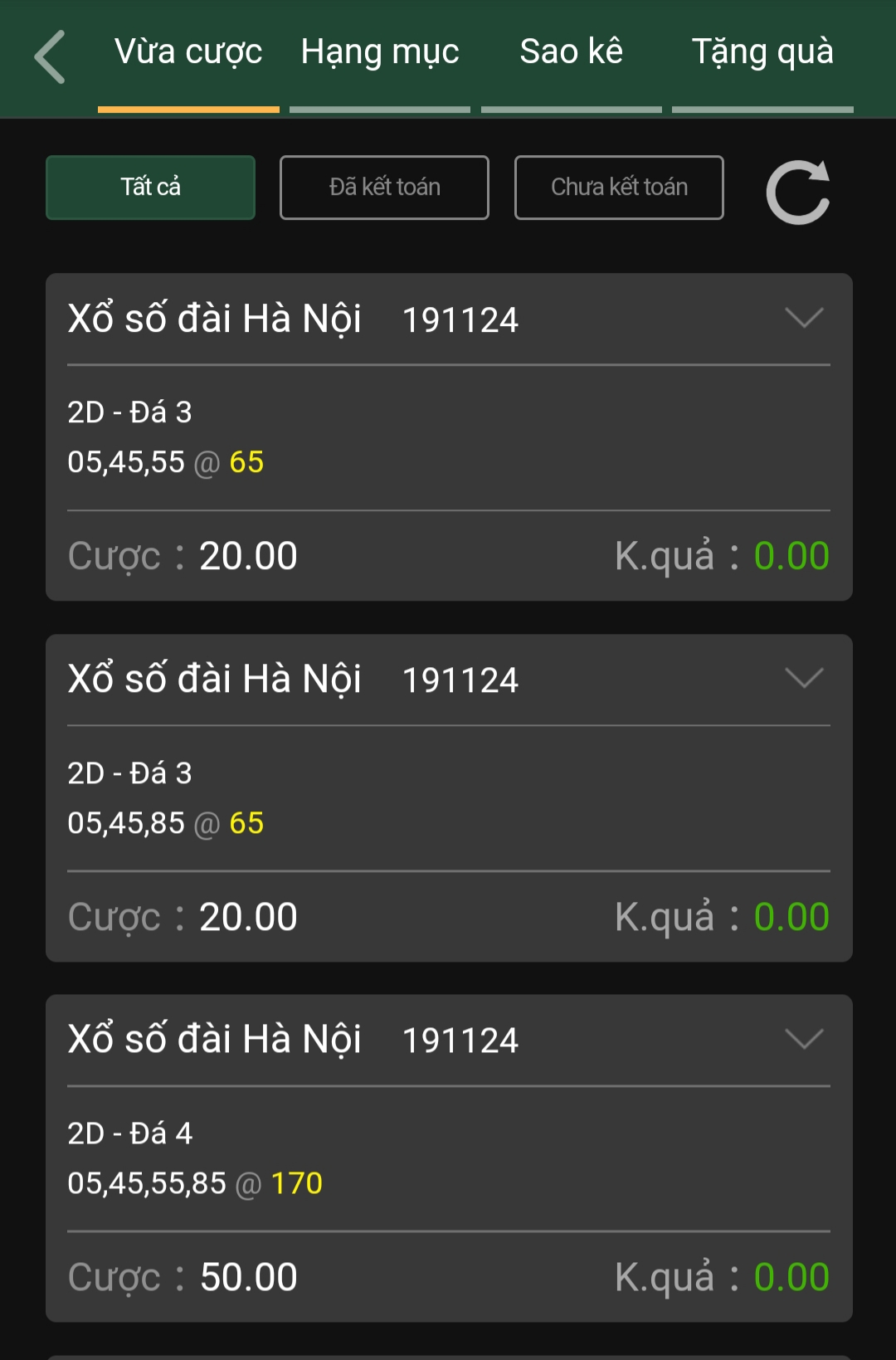Select the Vừa cược tab
The height and width of the screenshot is (1360, 896).
click(x=188, y=53)
